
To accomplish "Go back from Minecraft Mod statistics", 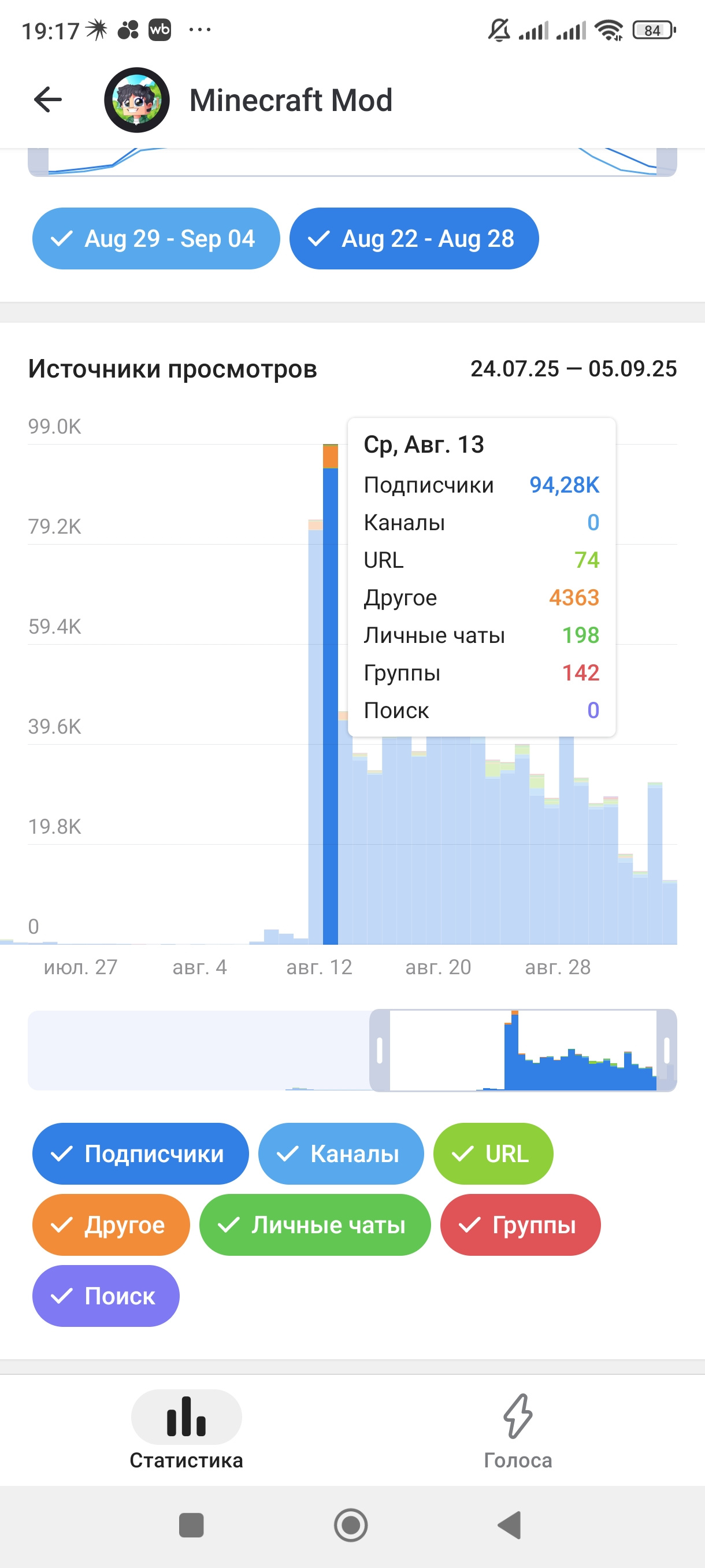I will point(48,100).
